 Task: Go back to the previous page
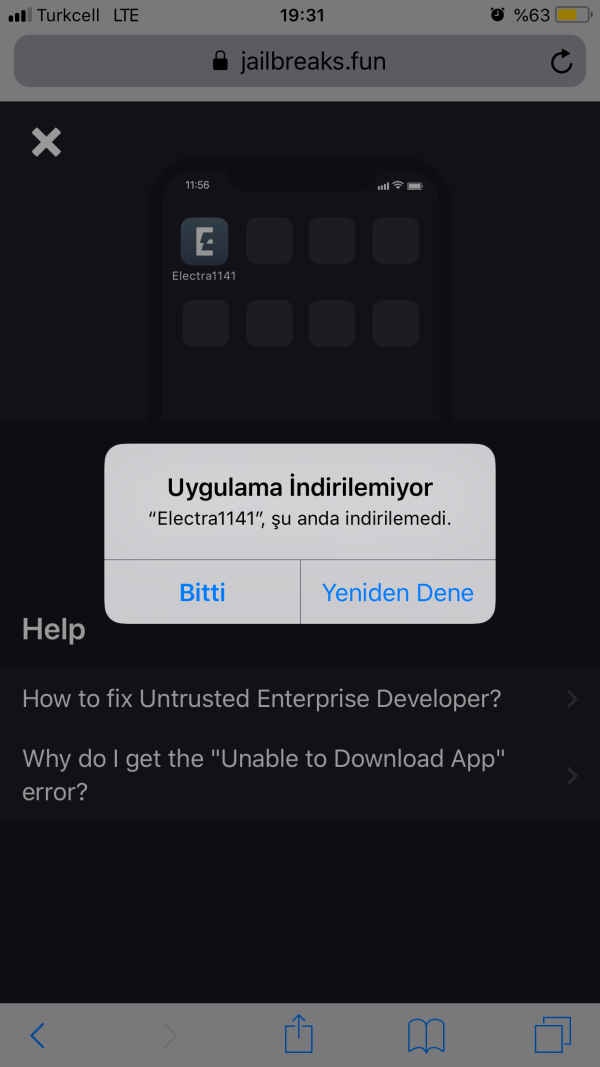(x=38, y=1035)
